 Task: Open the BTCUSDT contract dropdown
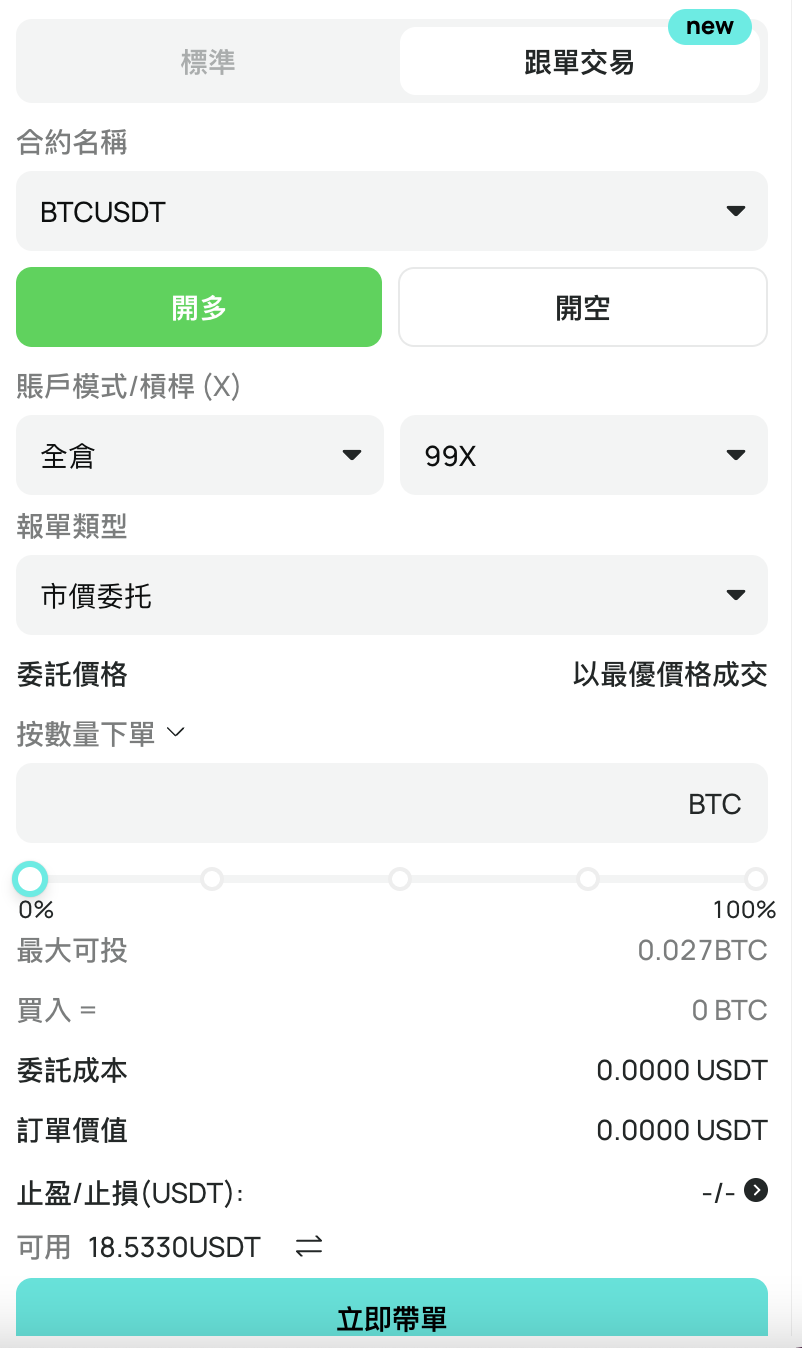click(x=392, y=211)
